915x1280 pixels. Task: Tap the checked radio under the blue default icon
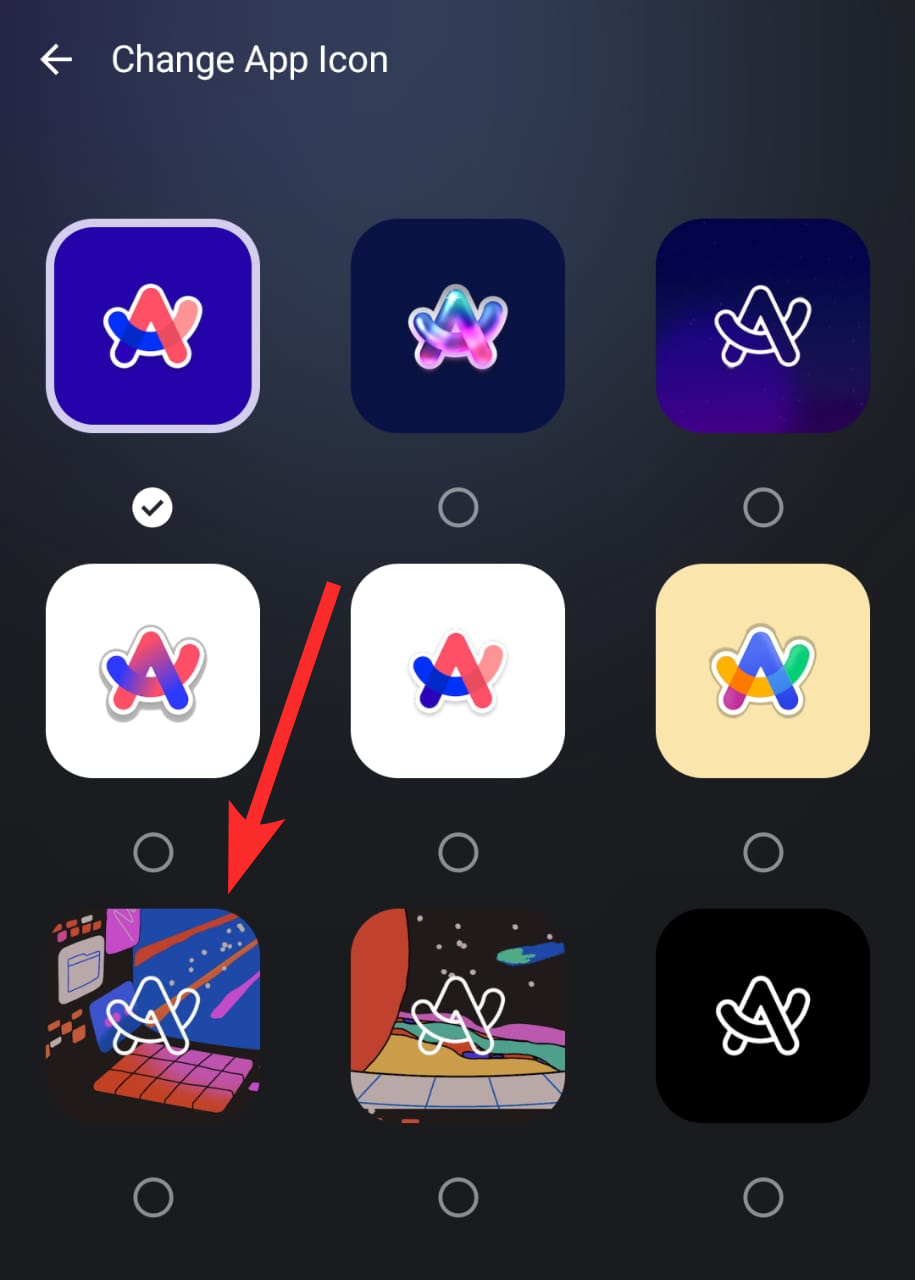(153, 509)
